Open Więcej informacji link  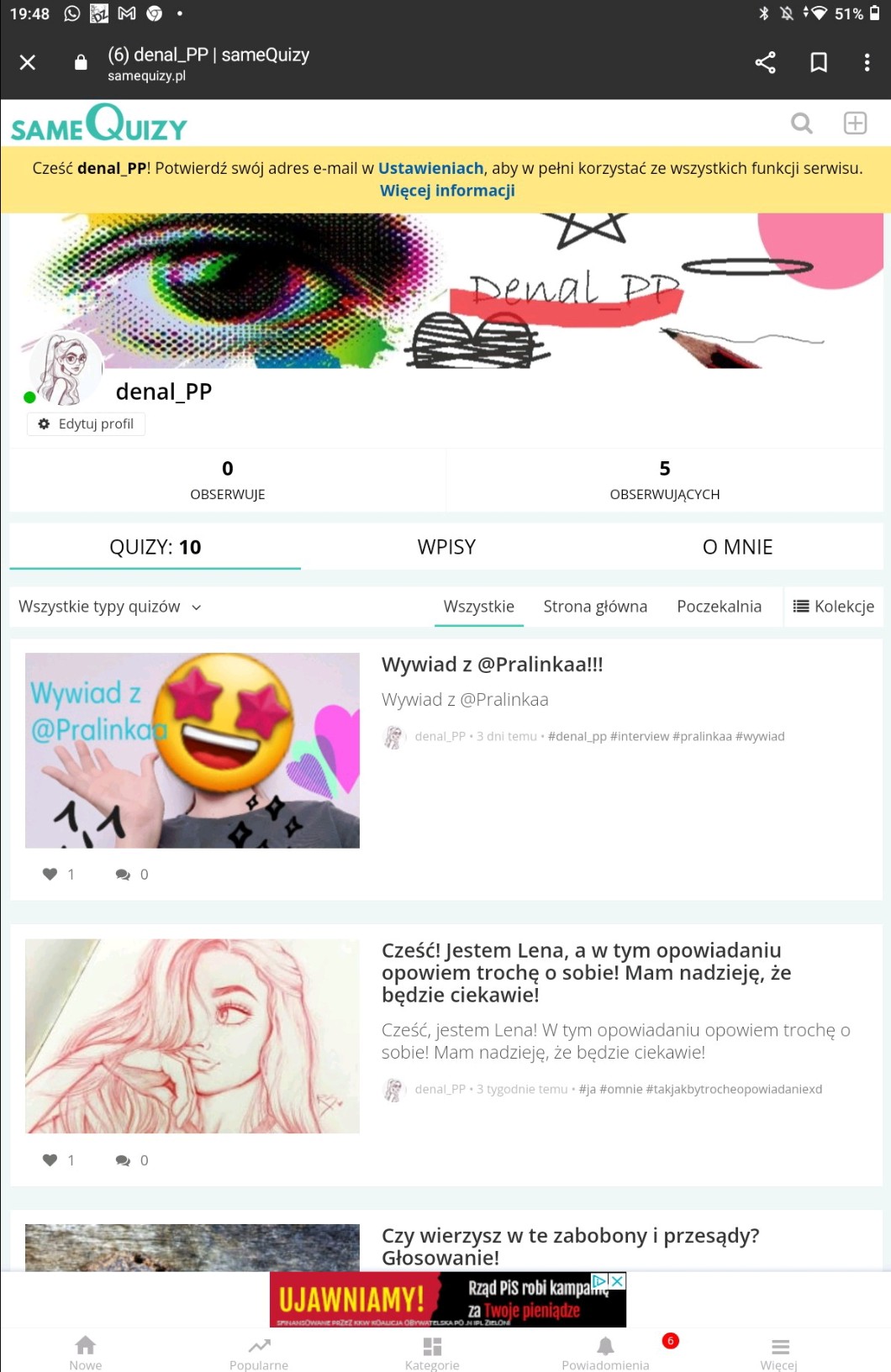pyautogui.click(x=447, y=191)
